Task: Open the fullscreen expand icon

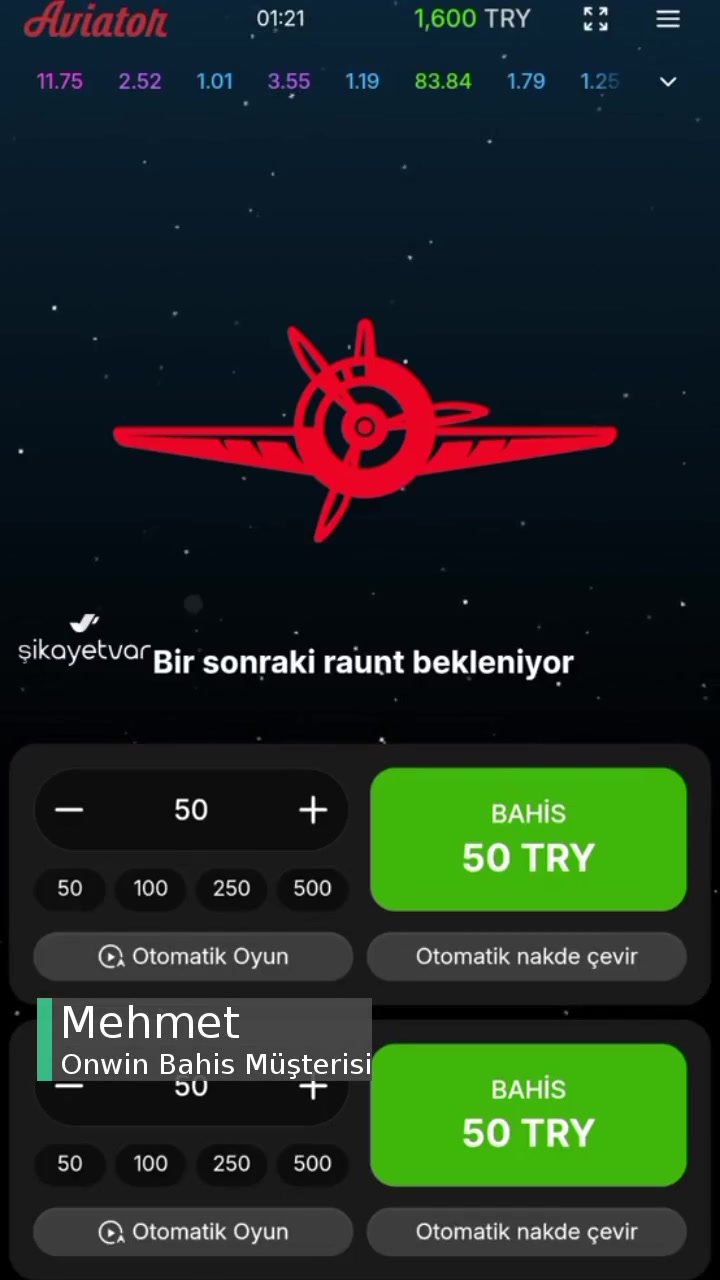Action: pyautogui.click(x=595, y=18)
